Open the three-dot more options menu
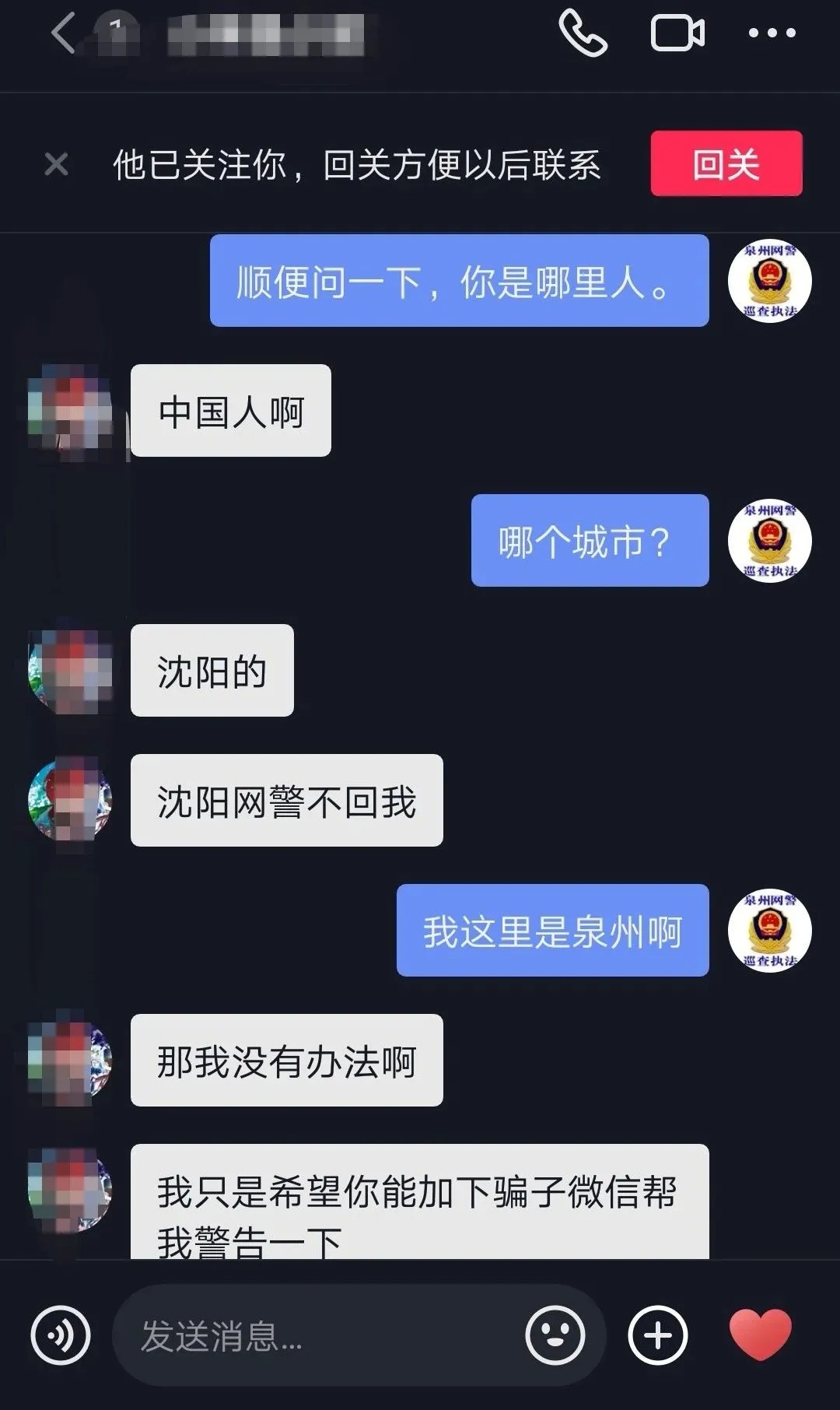 [x=772, y=33]
